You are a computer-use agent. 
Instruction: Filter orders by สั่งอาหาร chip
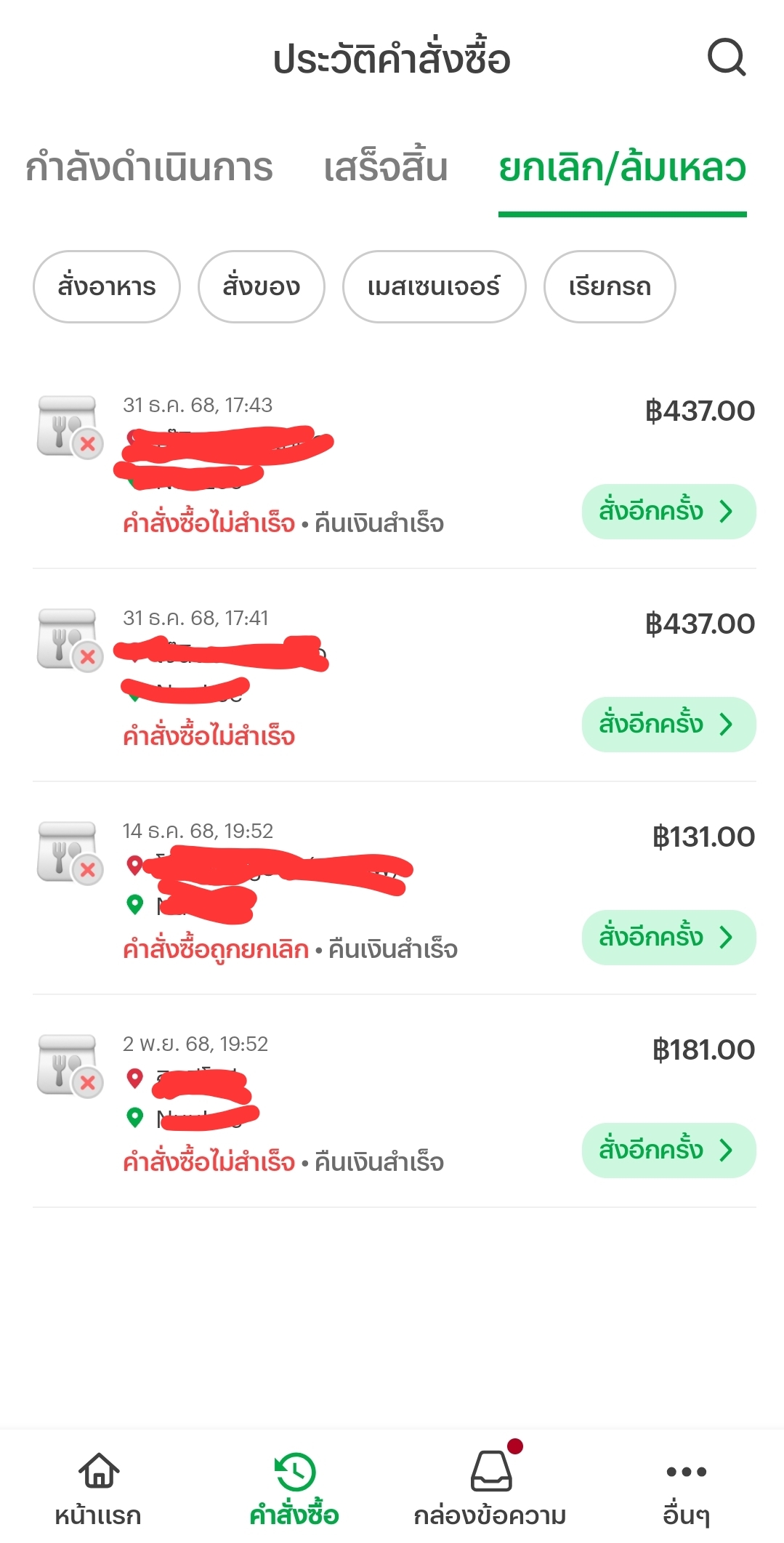(x=106, y=286)
